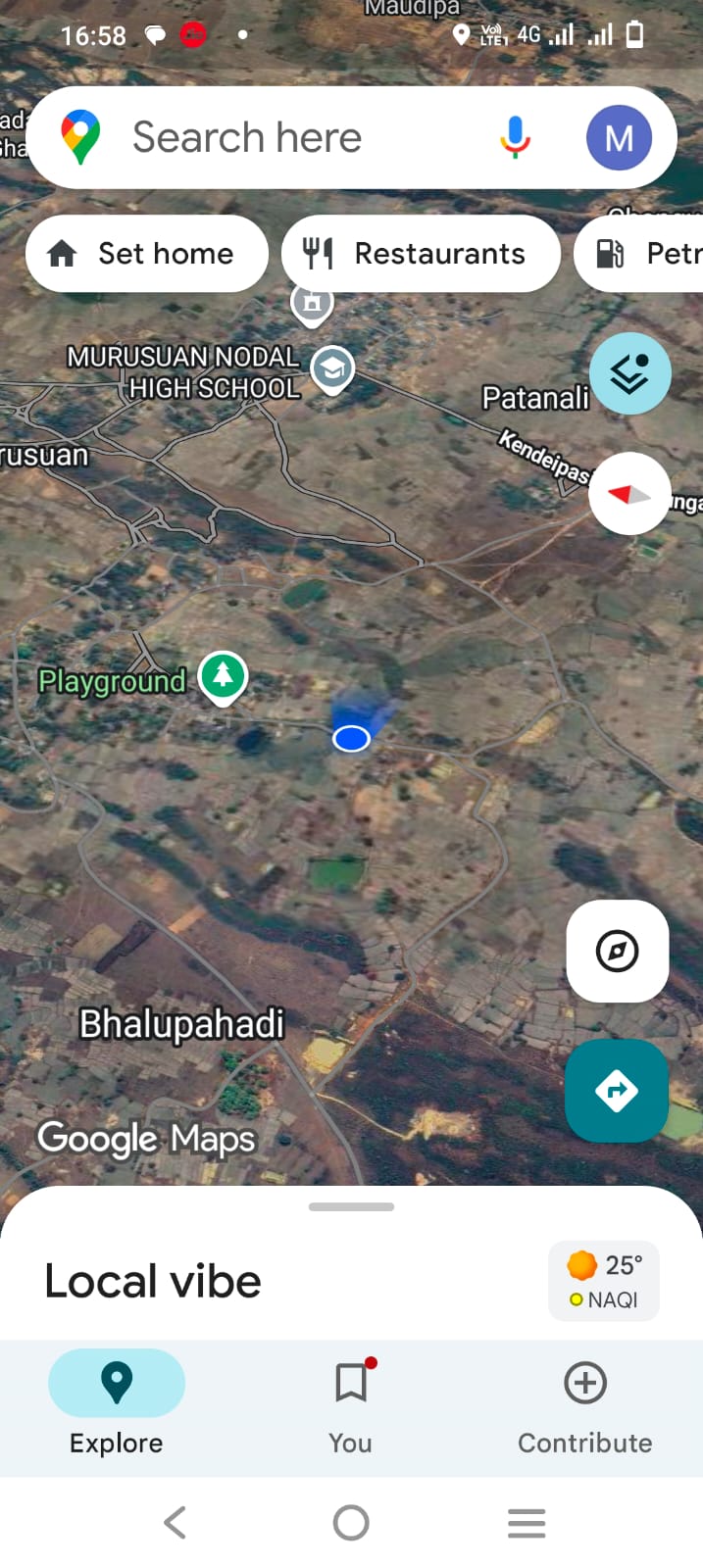Open the account profile avatar M
The height and width of the screenshot is (1568, 703).
click(x=619, y=138)
